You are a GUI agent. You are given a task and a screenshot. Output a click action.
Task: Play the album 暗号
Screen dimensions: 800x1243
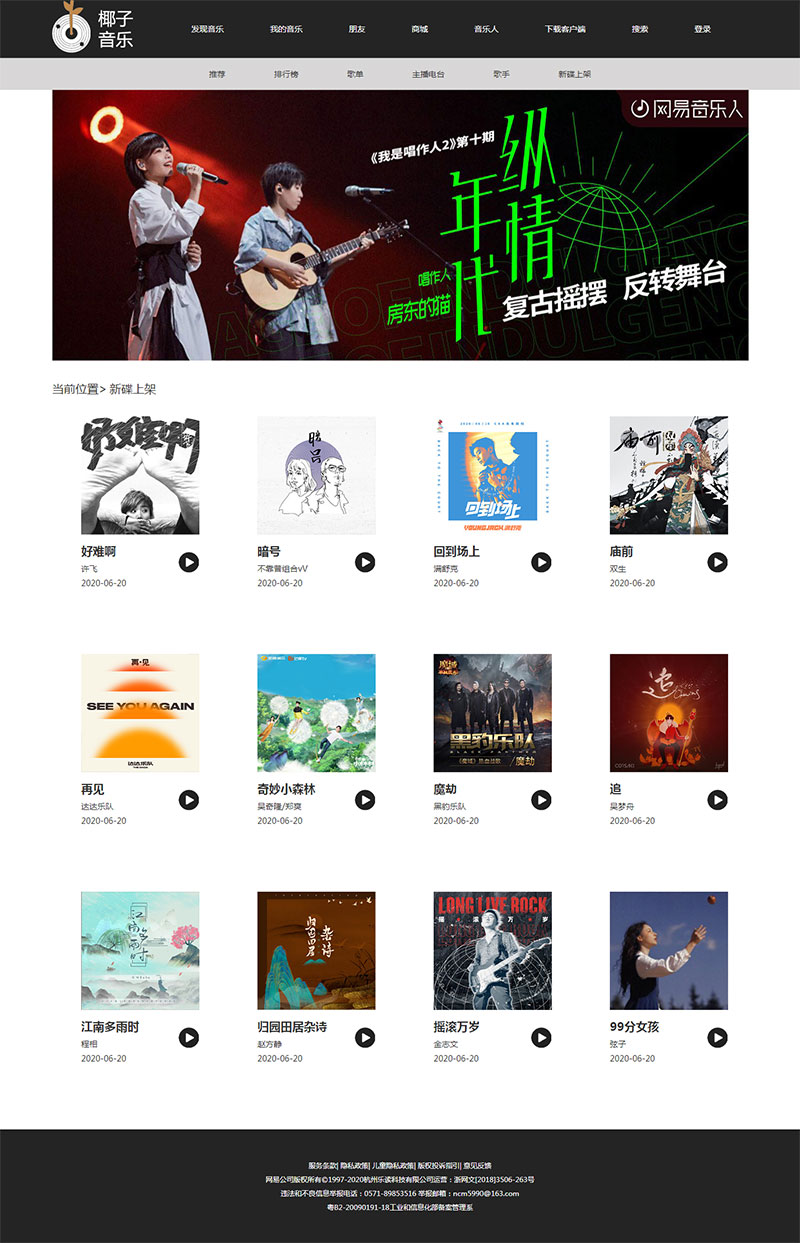pos(365,562)
